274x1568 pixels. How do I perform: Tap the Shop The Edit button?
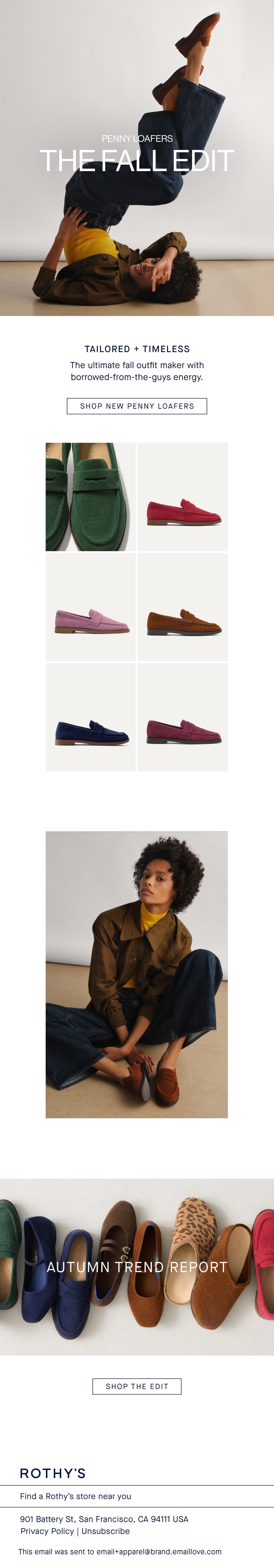coord(137,1386)
